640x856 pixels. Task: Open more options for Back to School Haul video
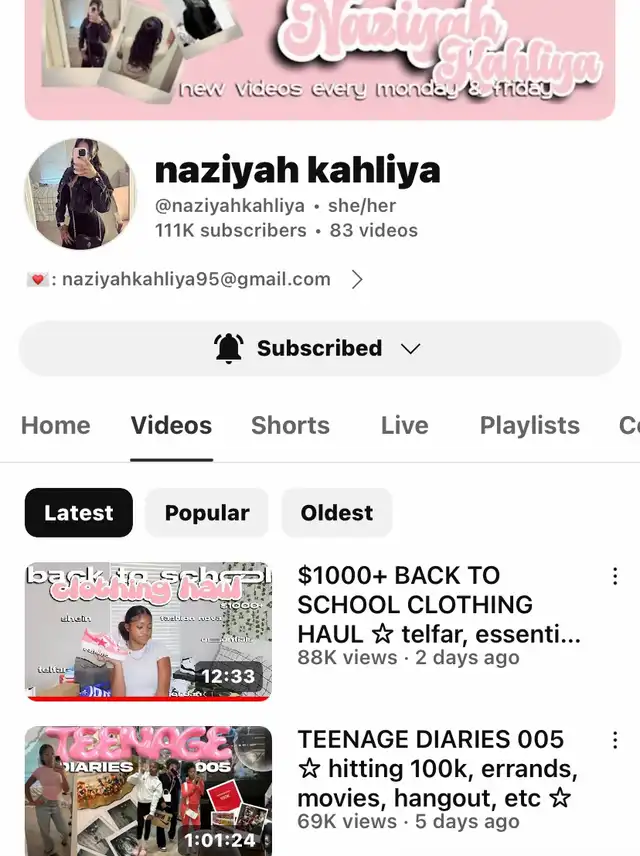[x=615, y=576]
